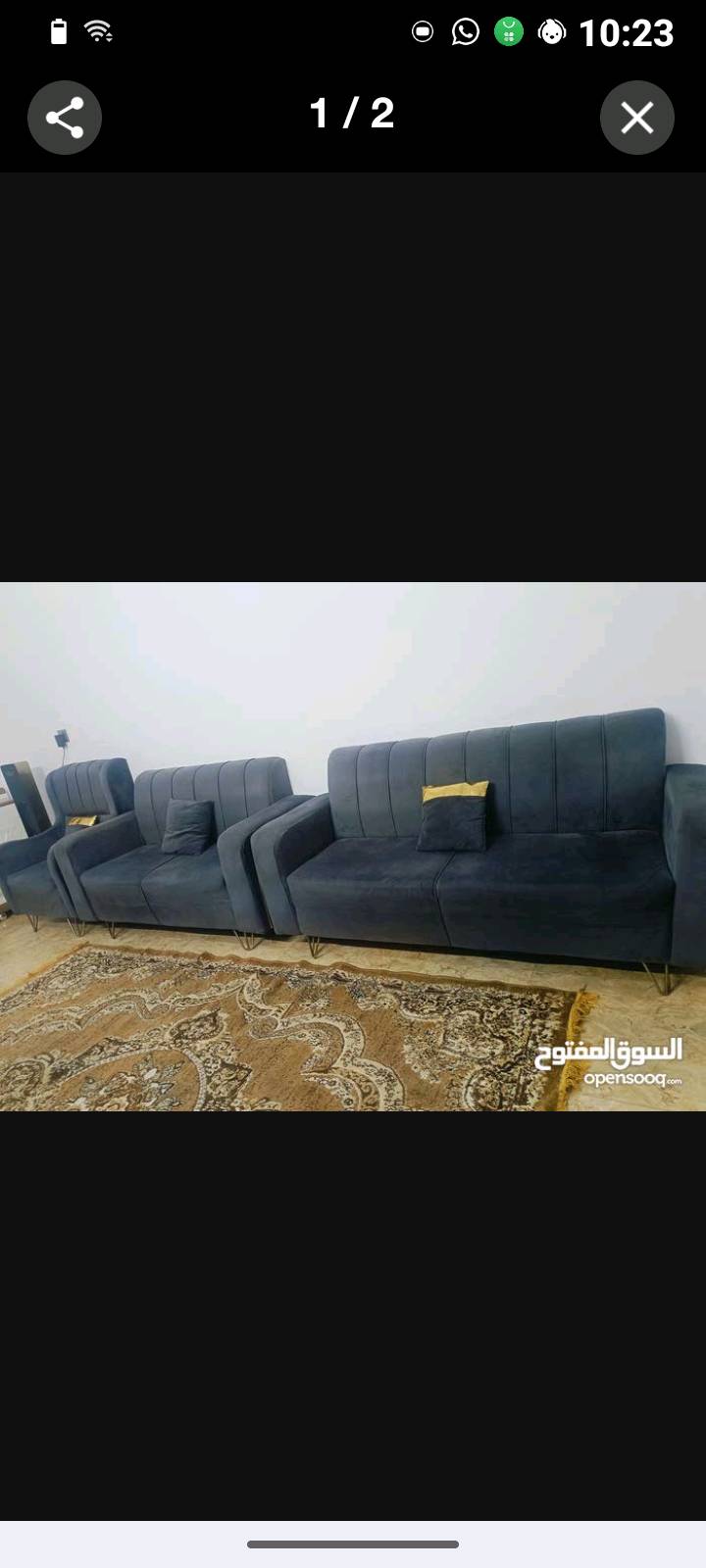Tap the home gesture bar at bottom
706x1568 pixels.
coord(353,1541)
